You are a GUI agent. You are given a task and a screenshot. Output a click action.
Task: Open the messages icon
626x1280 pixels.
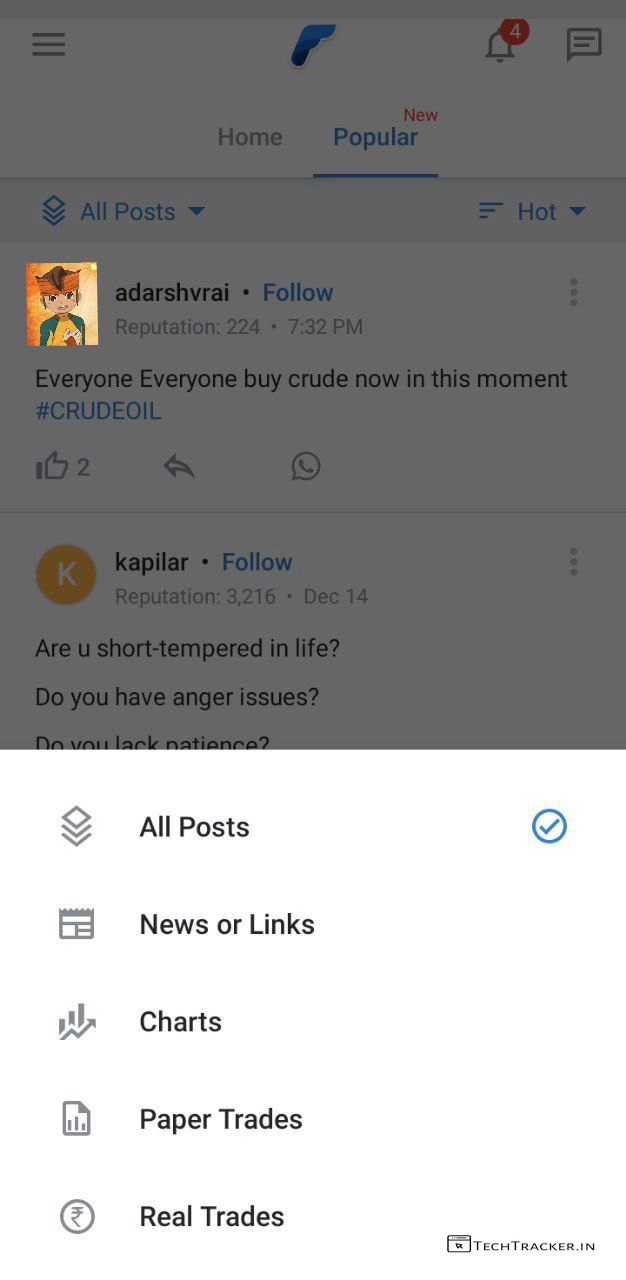click(x=584, y=45)
